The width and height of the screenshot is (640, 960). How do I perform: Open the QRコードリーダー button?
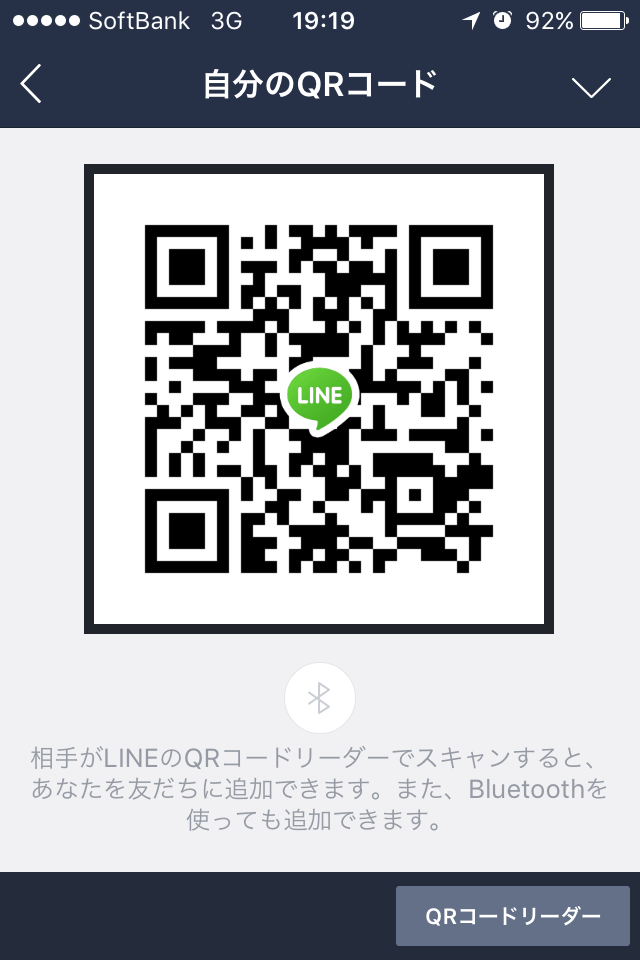[x=513, y=915]
